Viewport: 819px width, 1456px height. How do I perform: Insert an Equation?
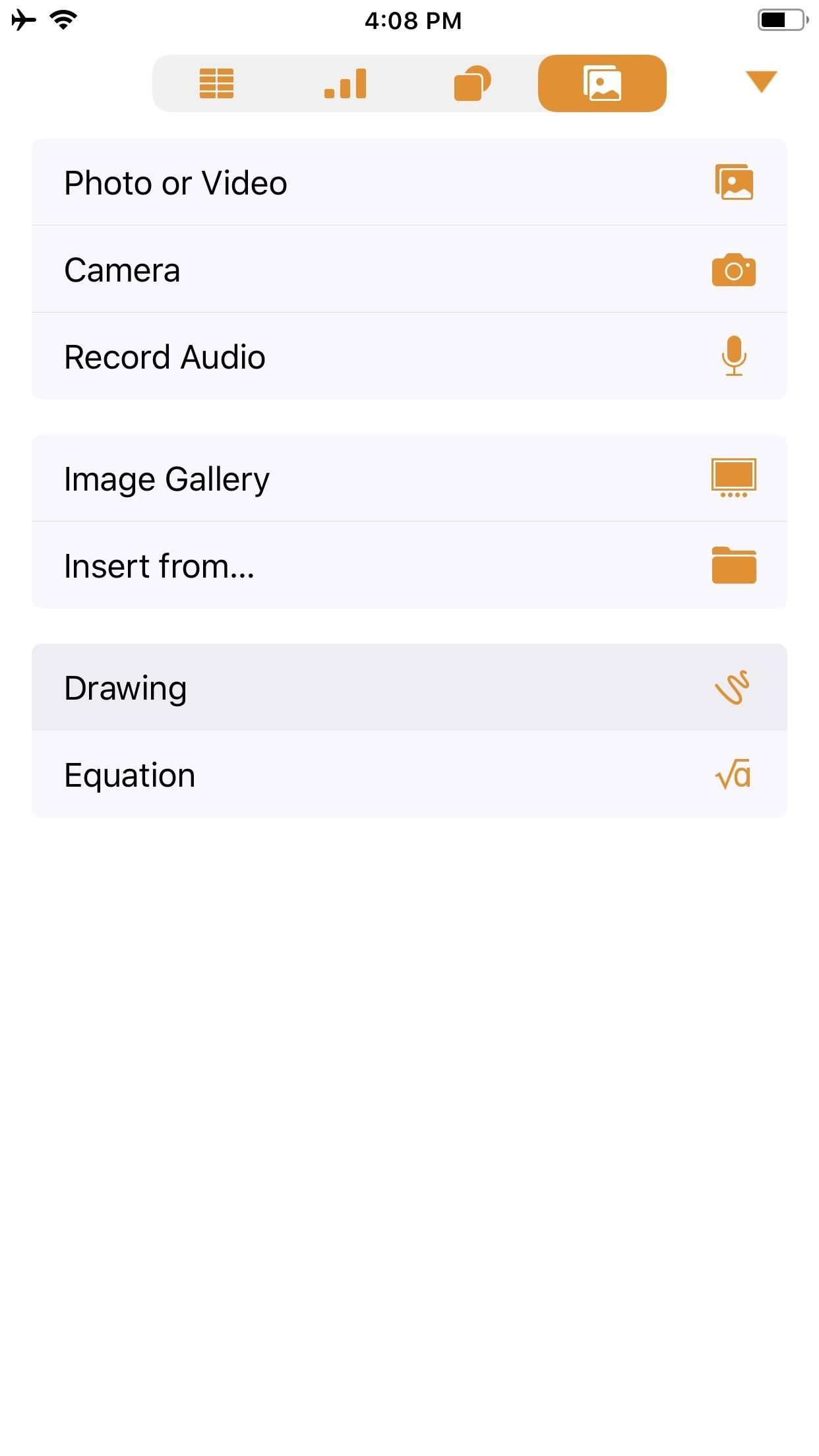click(x=409, y=775)
